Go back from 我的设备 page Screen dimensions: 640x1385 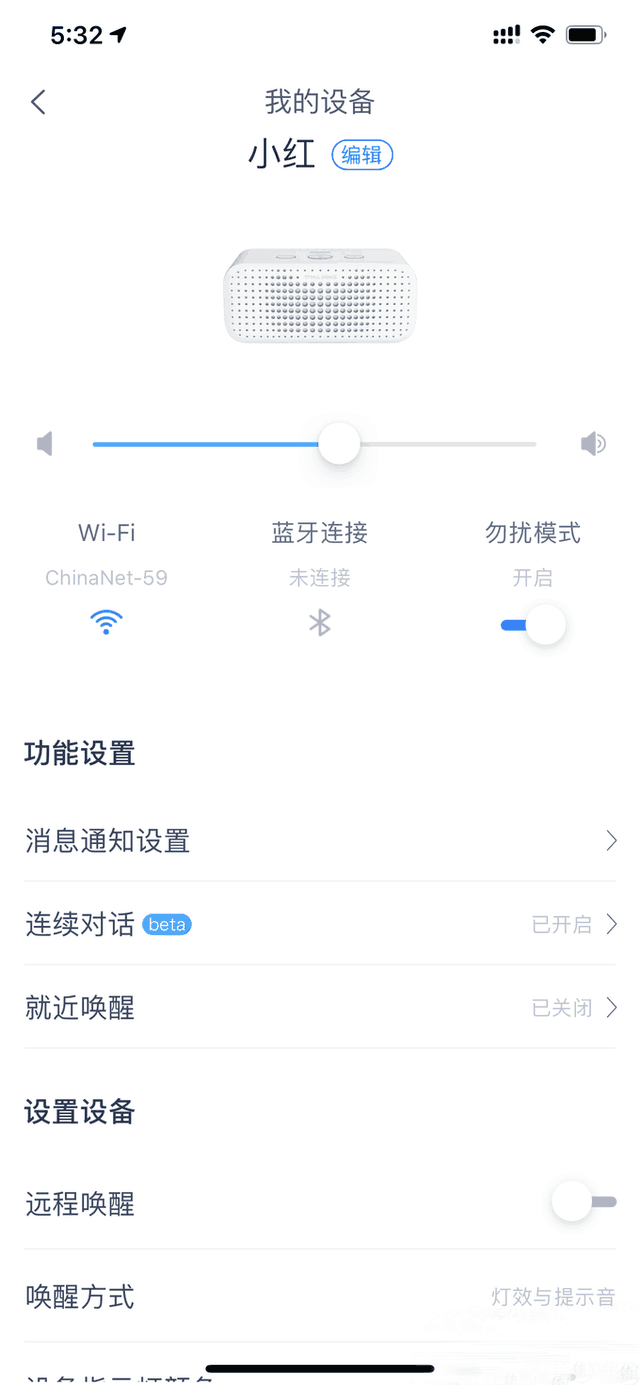pyautogui.click(x=38, y=102)
